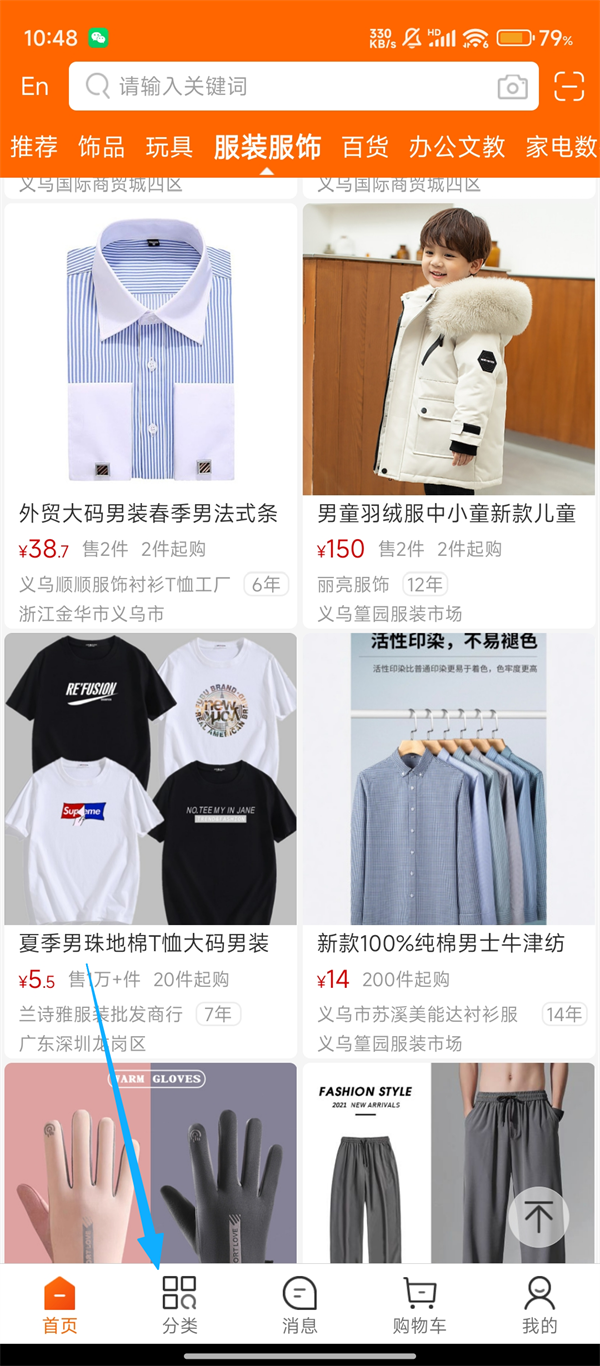Screen dimensions: 600x1366
Task: Tap the keyword search box
Action: 290,87
